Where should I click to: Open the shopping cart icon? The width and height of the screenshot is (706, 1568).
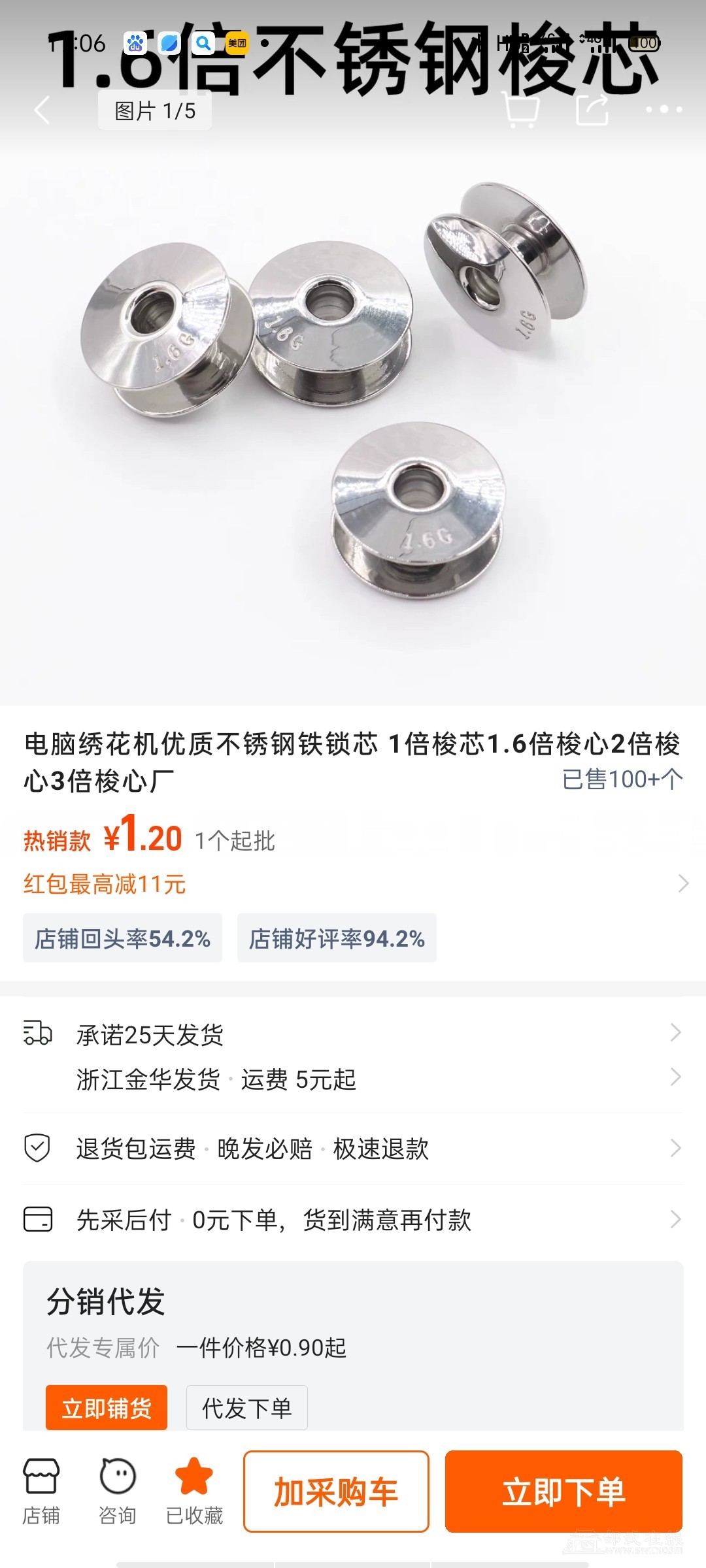point(521,110)
